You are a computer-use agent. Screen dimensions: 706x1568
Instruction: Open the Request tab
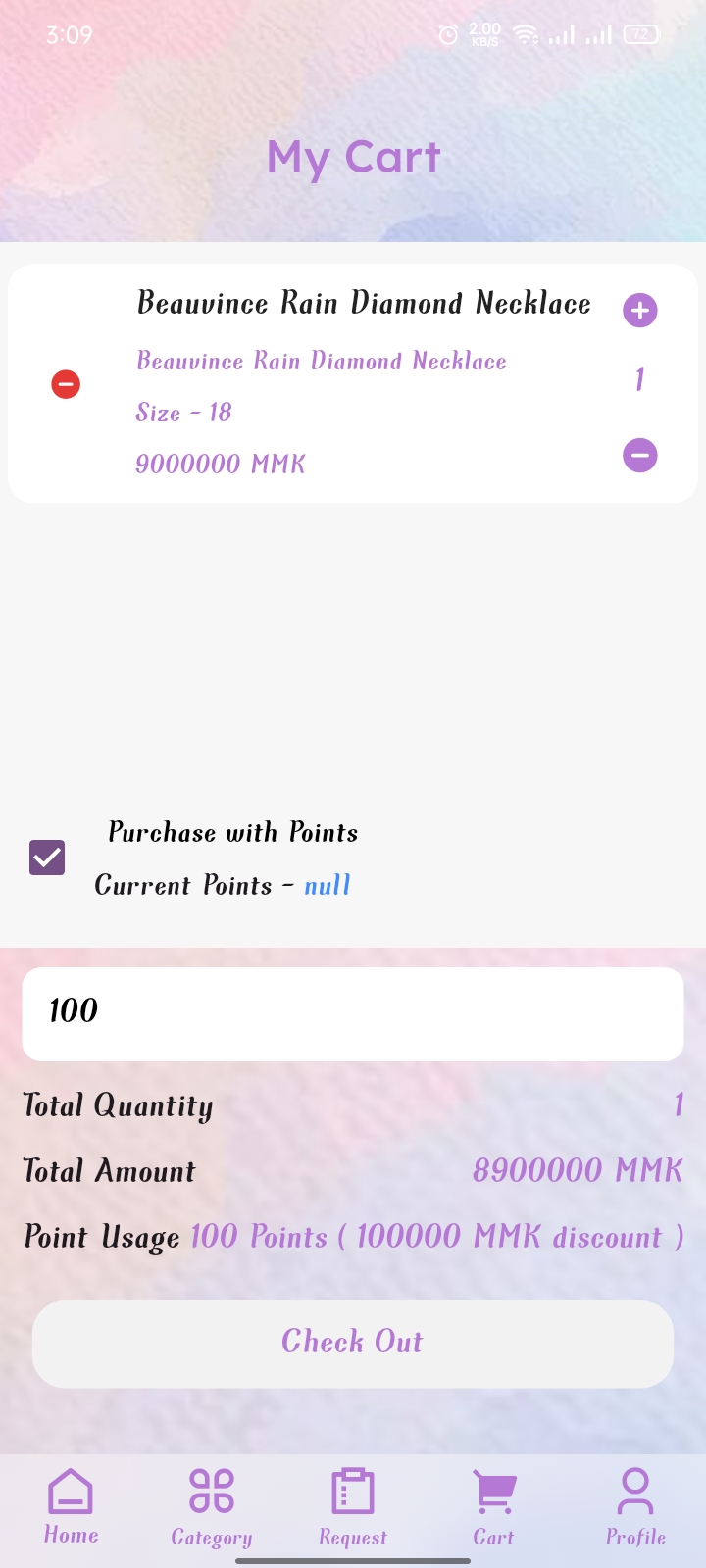pos(353,1506)
